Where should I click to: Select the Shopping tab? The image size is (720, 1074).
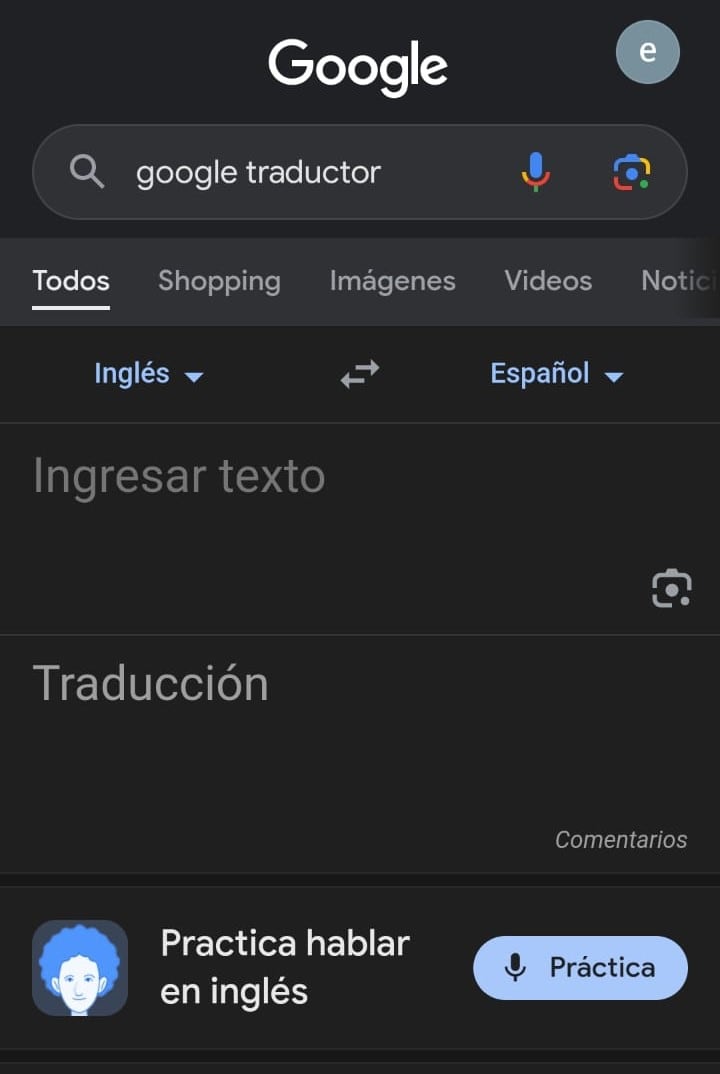click(219, 281)
